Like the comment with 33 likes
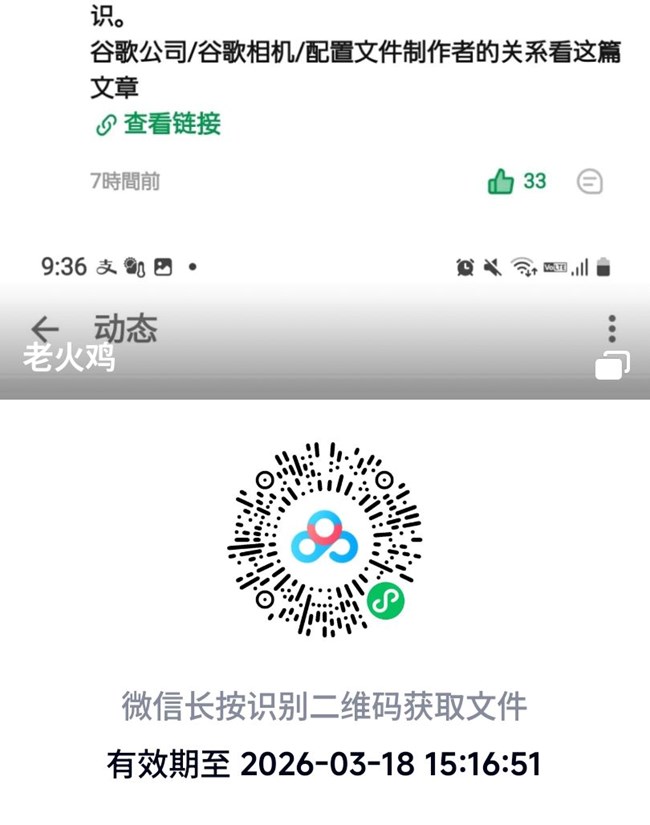 [501, 182]
